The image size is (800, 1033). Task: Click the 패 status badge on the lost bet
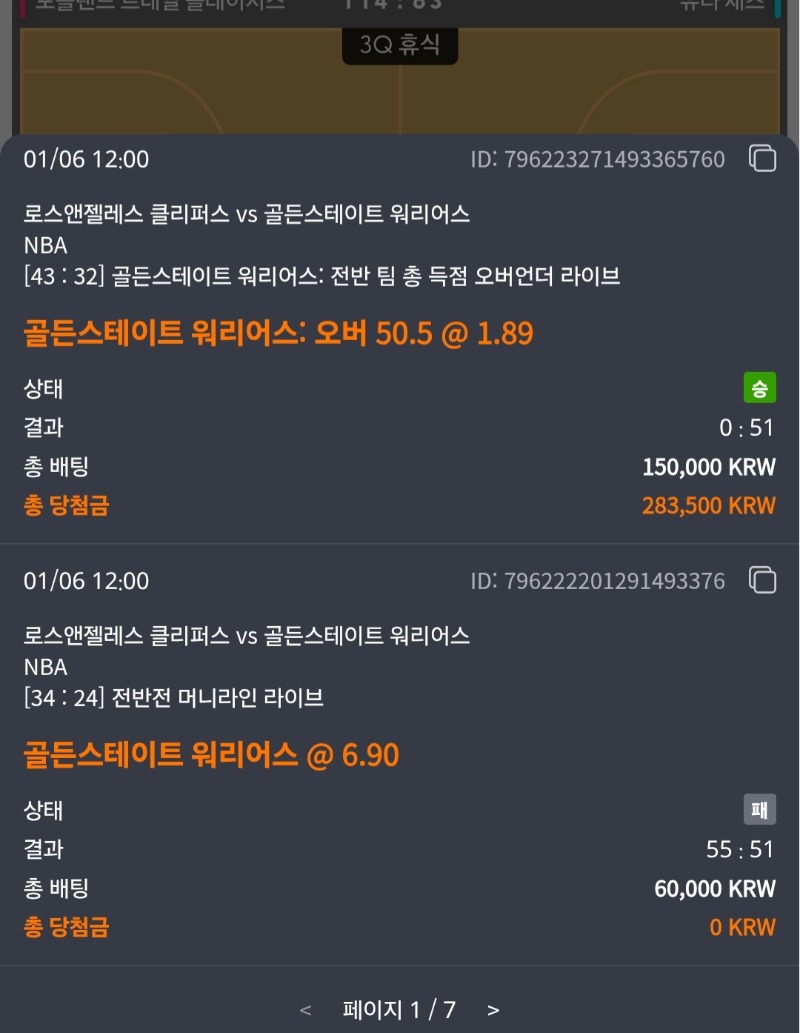(759, 810)
